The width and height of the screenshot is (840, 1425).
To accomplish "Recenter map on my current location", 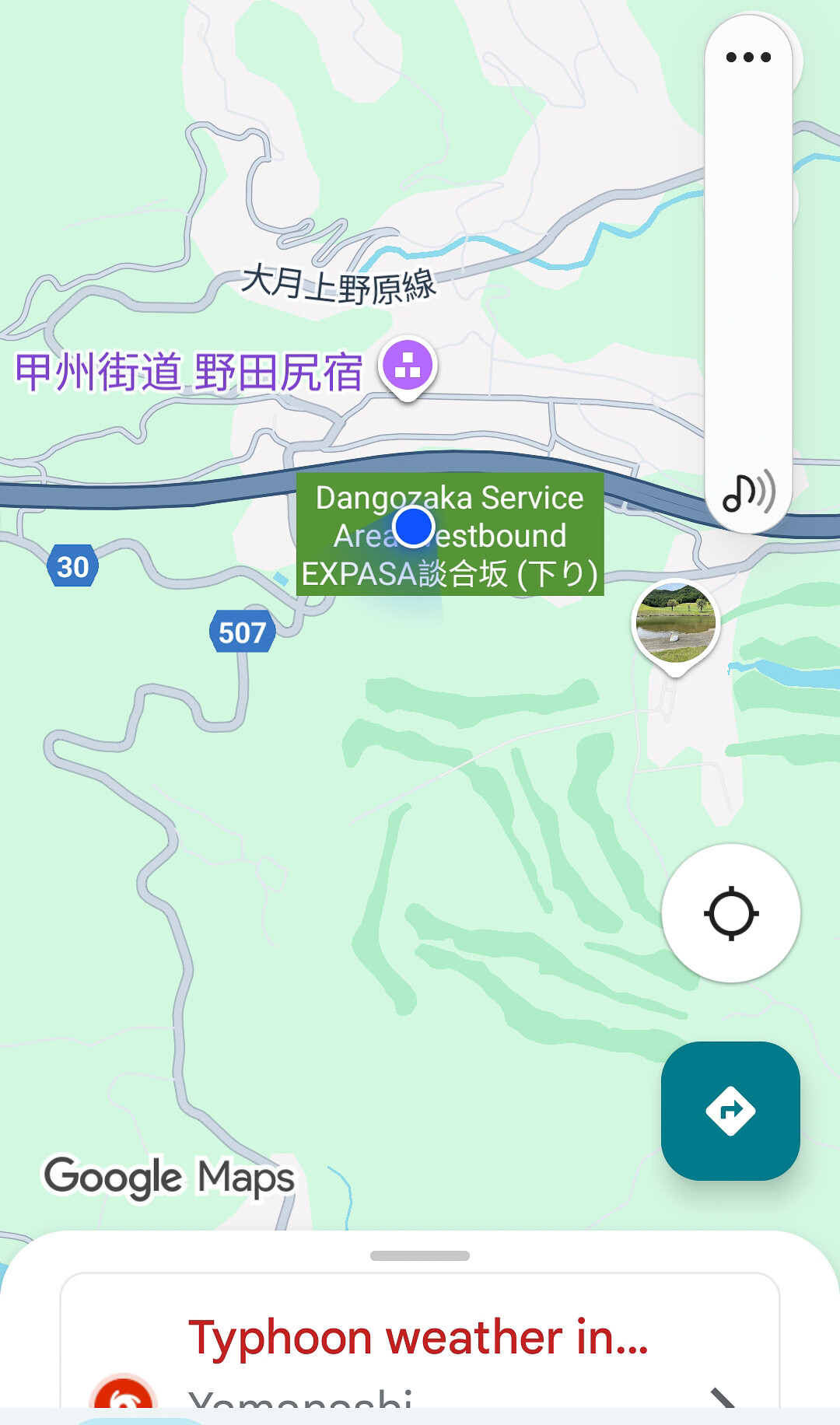I will coord(730,913).
